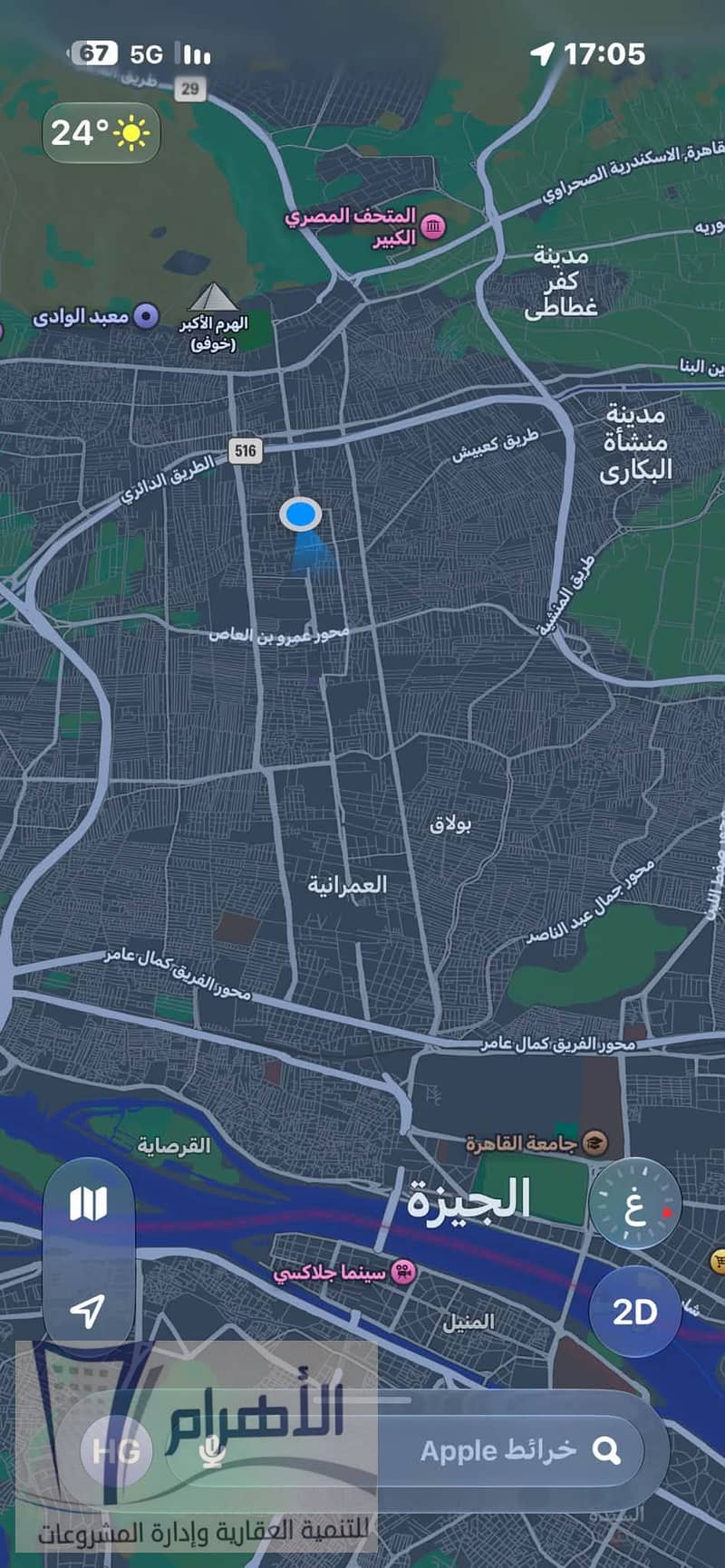Tap the compass to reset orientation
The width and height of the screenshot is (725, 1568).
tap(634, 1205)
